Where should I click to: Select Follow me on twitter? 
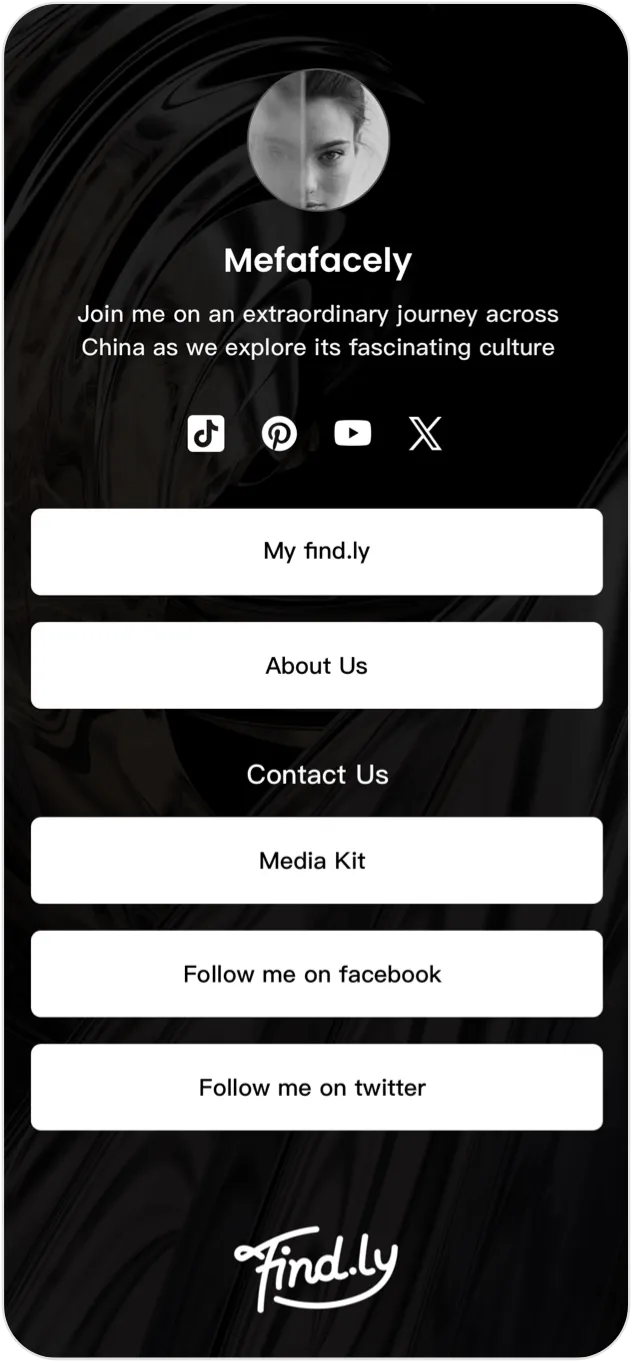(x=316, y=1087)
